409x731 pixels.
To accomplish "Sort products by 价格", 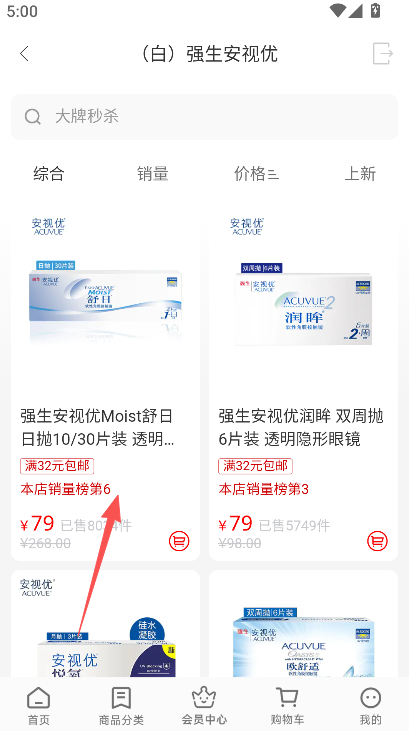I will point(256,174).
